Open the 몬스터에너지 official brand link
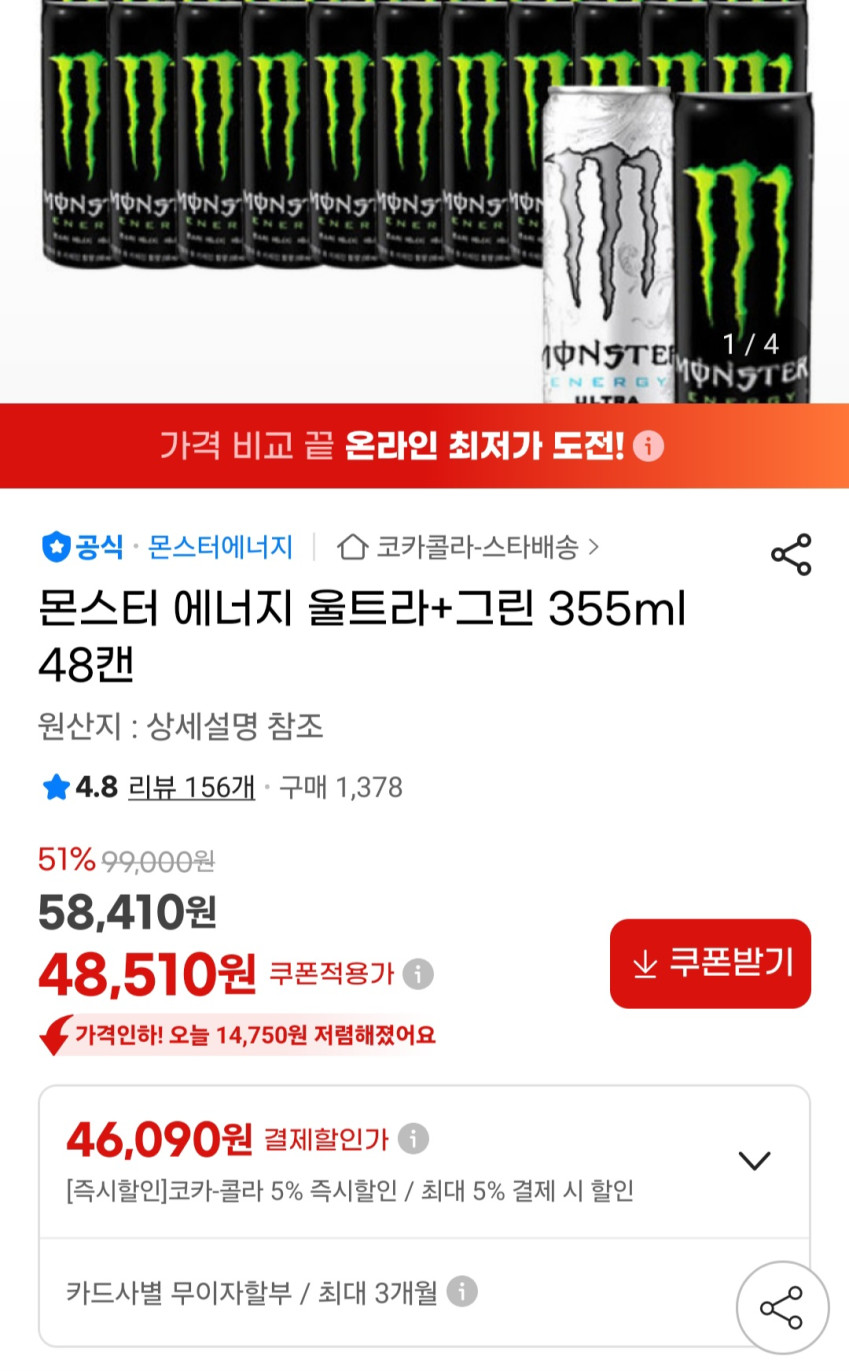Screen dimensions: 849x1371 (x=220, y=547)
